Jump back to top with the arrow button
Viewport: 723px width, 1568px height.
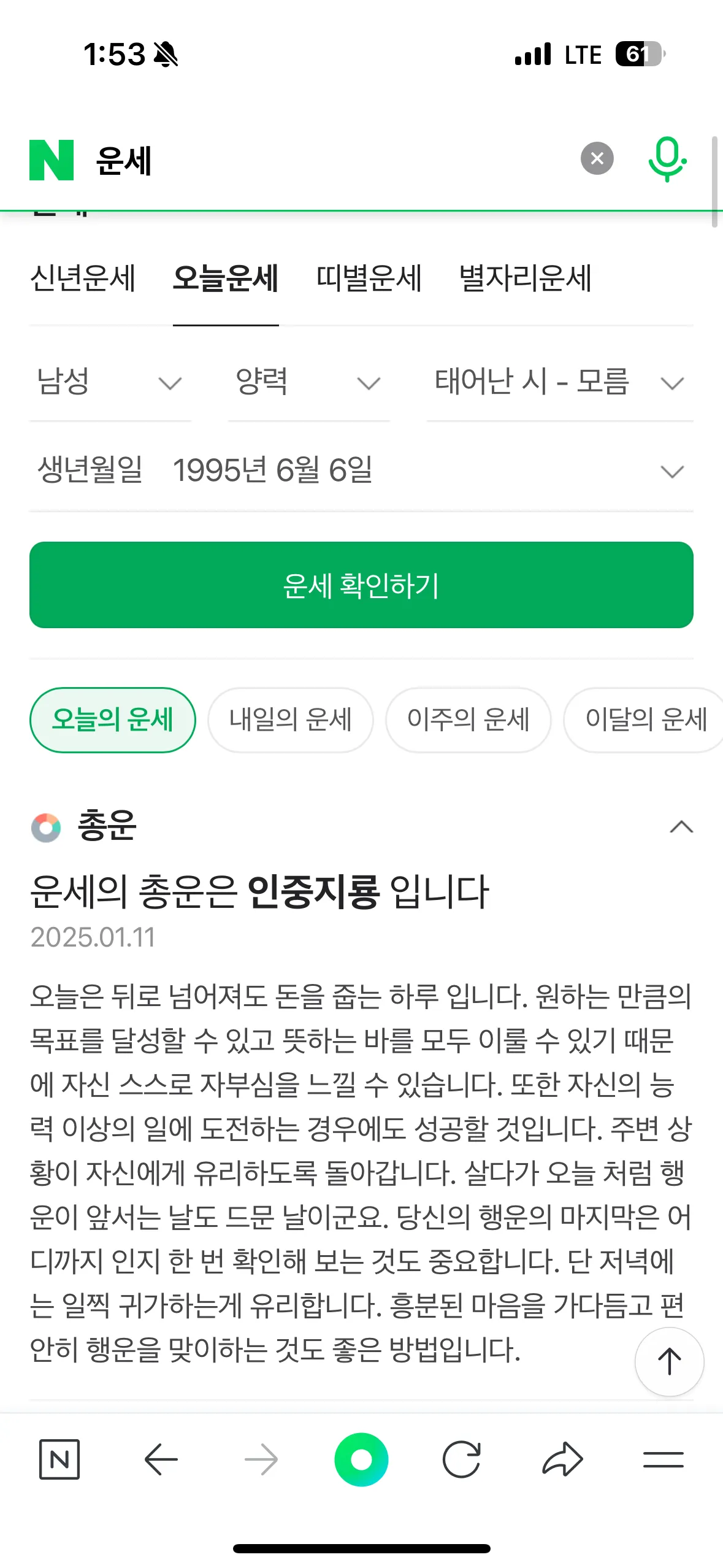[670, 1361]
